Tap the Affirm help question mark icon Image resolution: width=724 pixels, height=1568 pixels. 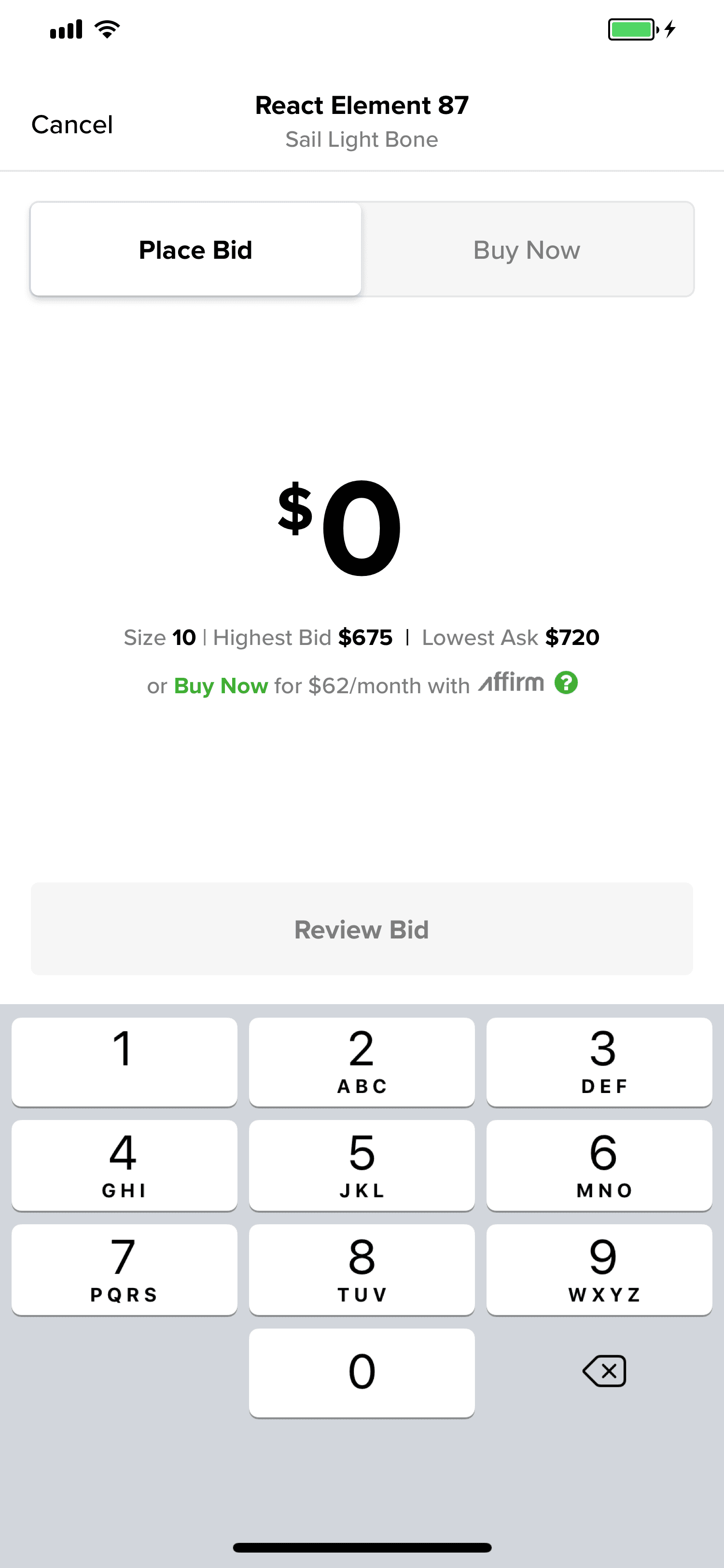click(567, 684)
